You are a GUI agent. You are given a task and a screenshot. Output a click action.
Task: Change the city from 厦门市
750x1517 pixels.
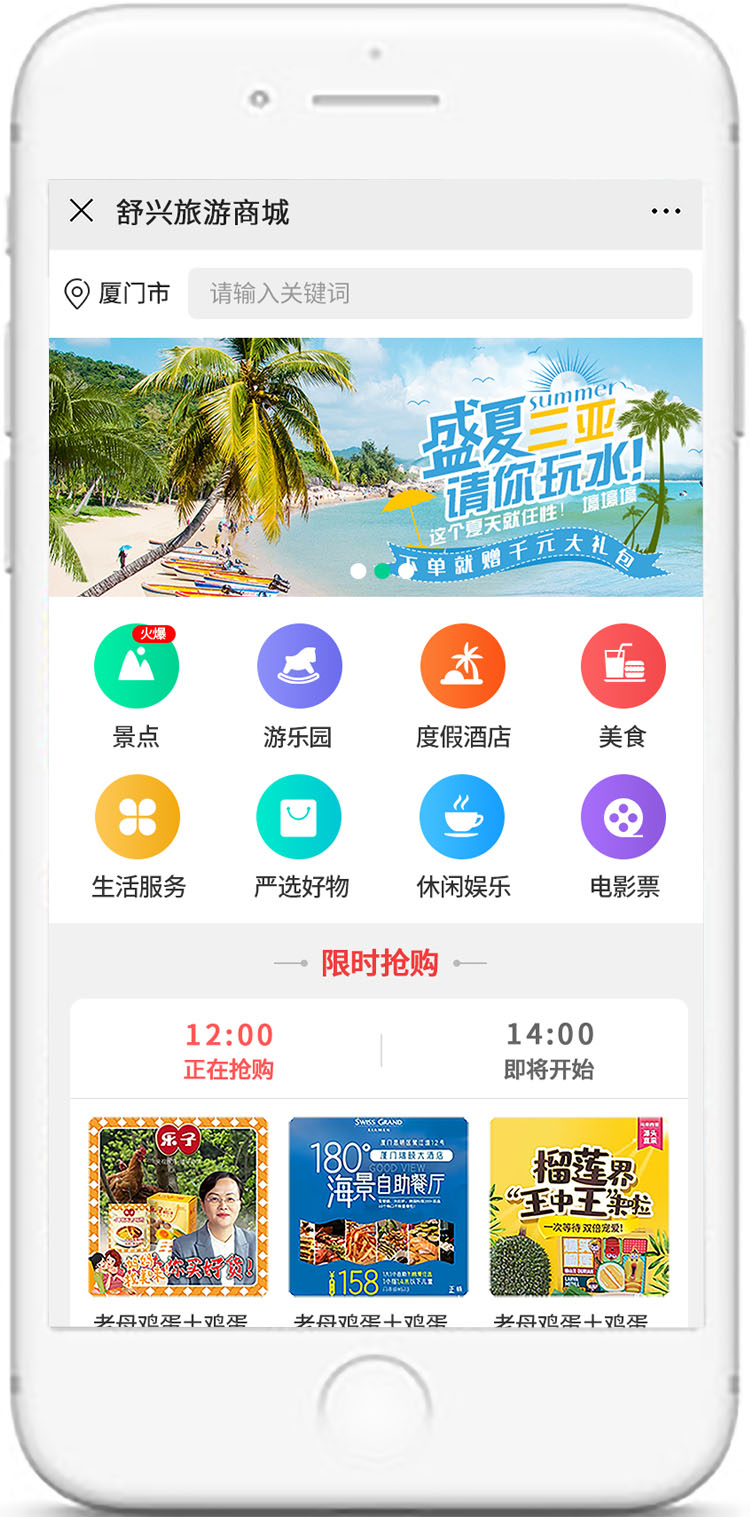coord(117,294)
